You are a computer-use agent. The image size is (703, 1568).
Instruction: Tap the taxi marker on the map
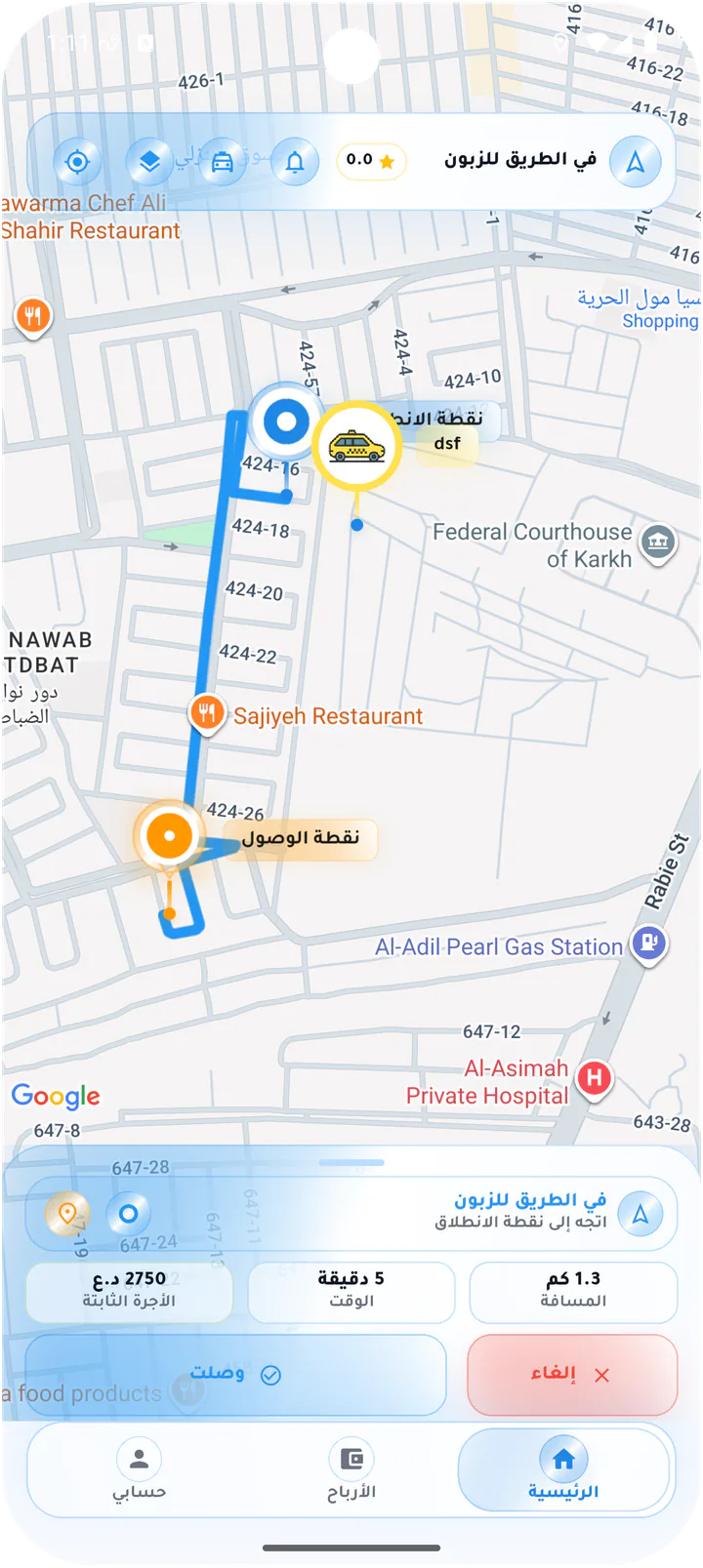356,447
